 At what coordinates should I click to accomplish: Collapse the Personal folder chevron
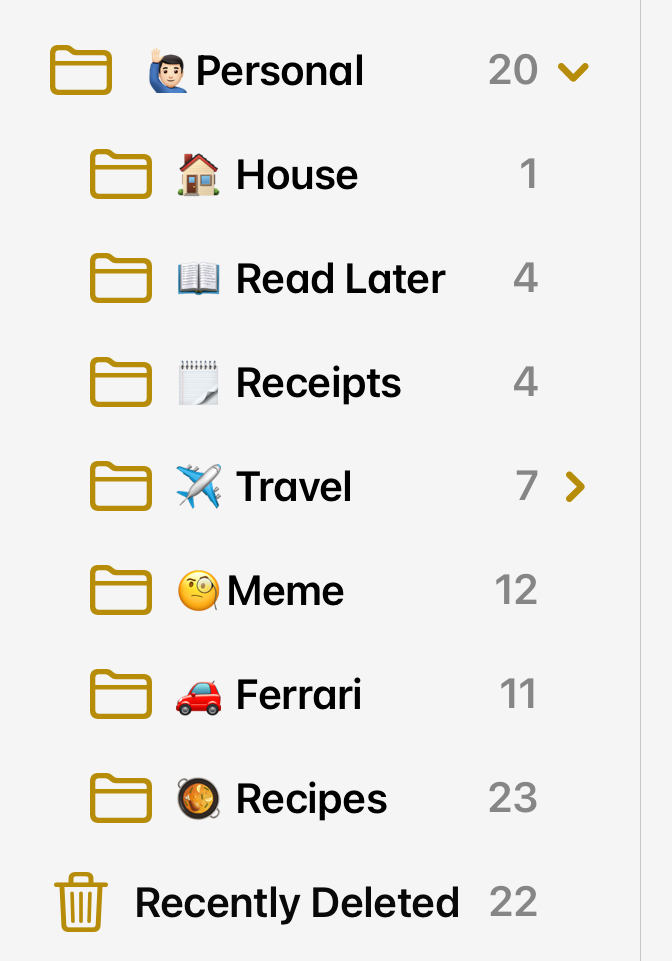point(573,71)
